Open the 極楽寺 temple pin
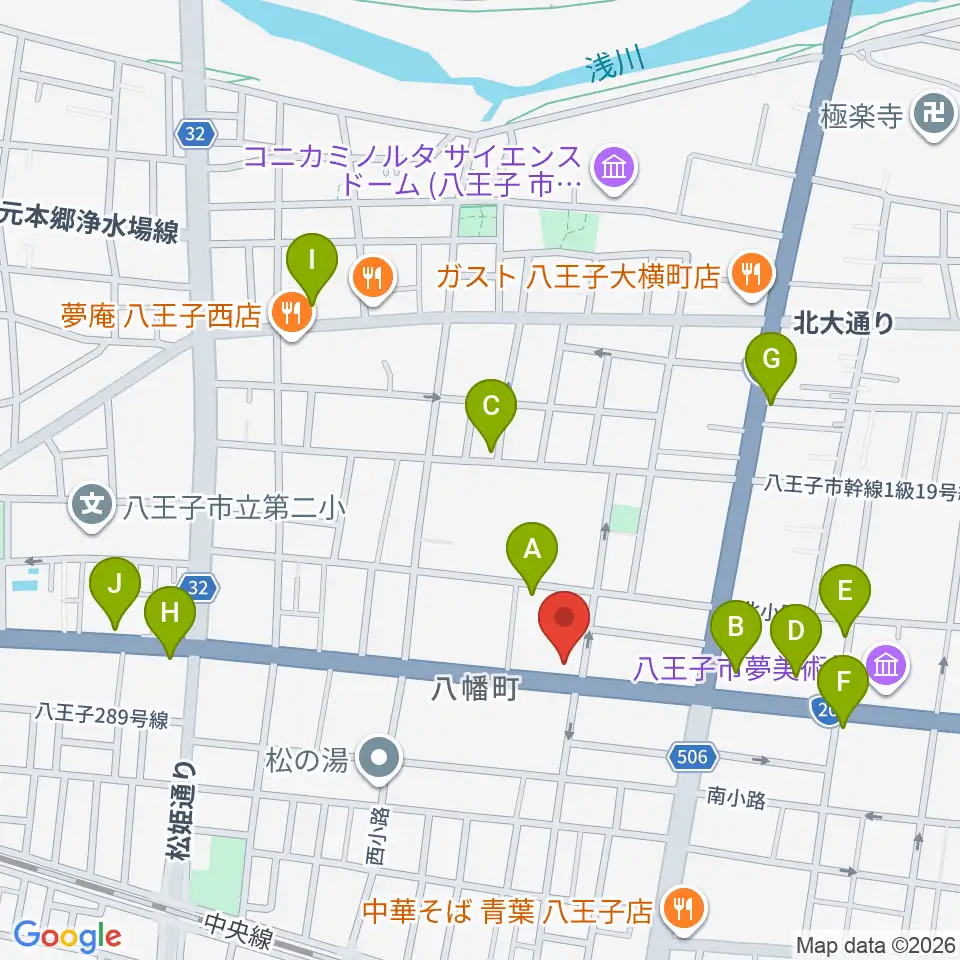 click(934, 114)
